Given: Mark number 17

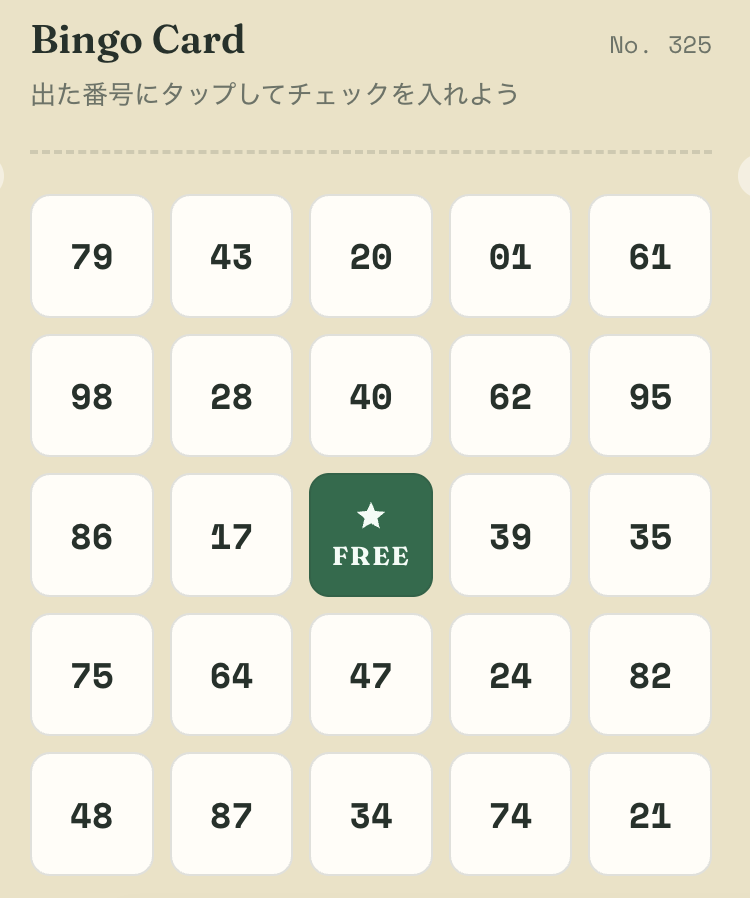Looking at the screenshot, I should pos(231,535).
